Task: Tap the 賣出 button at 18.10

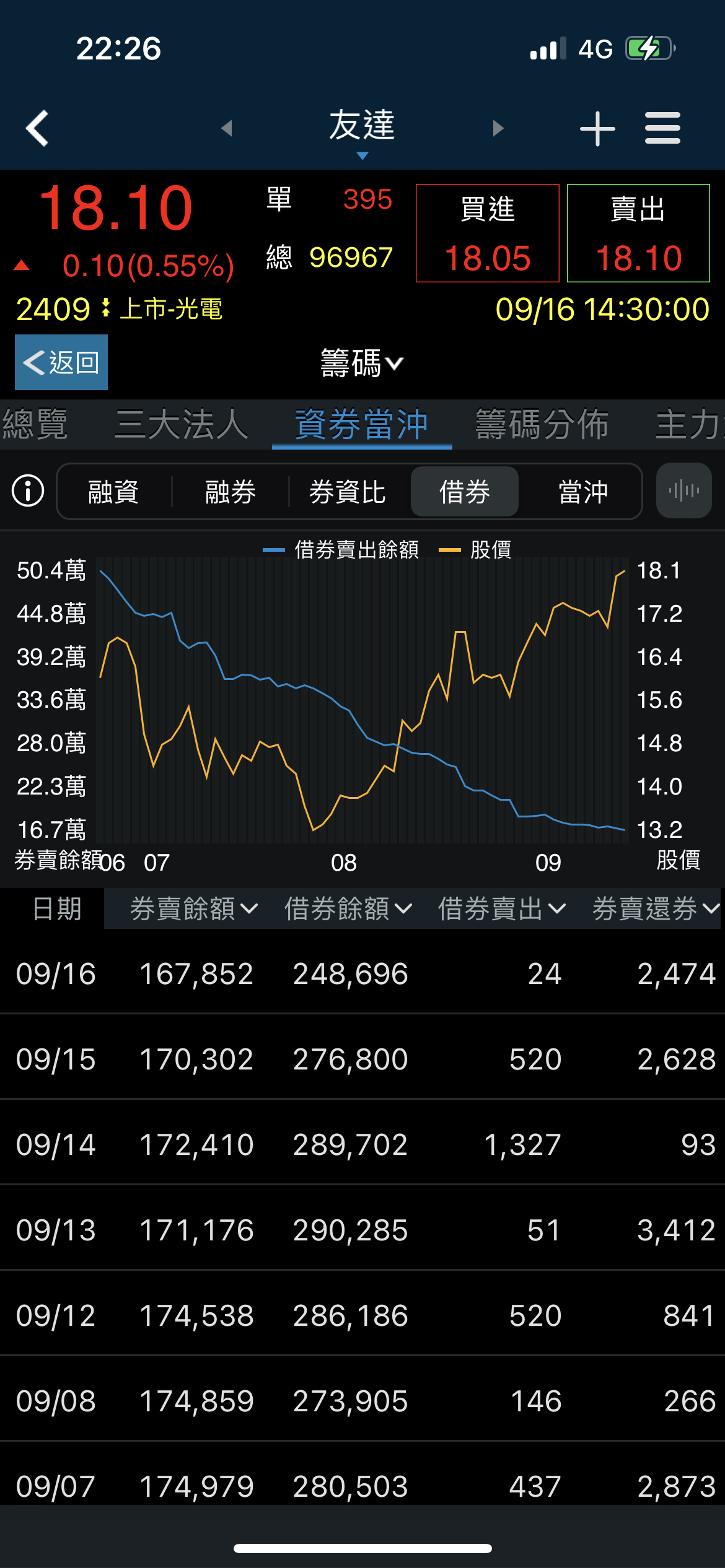Action: tap(638, 233)
